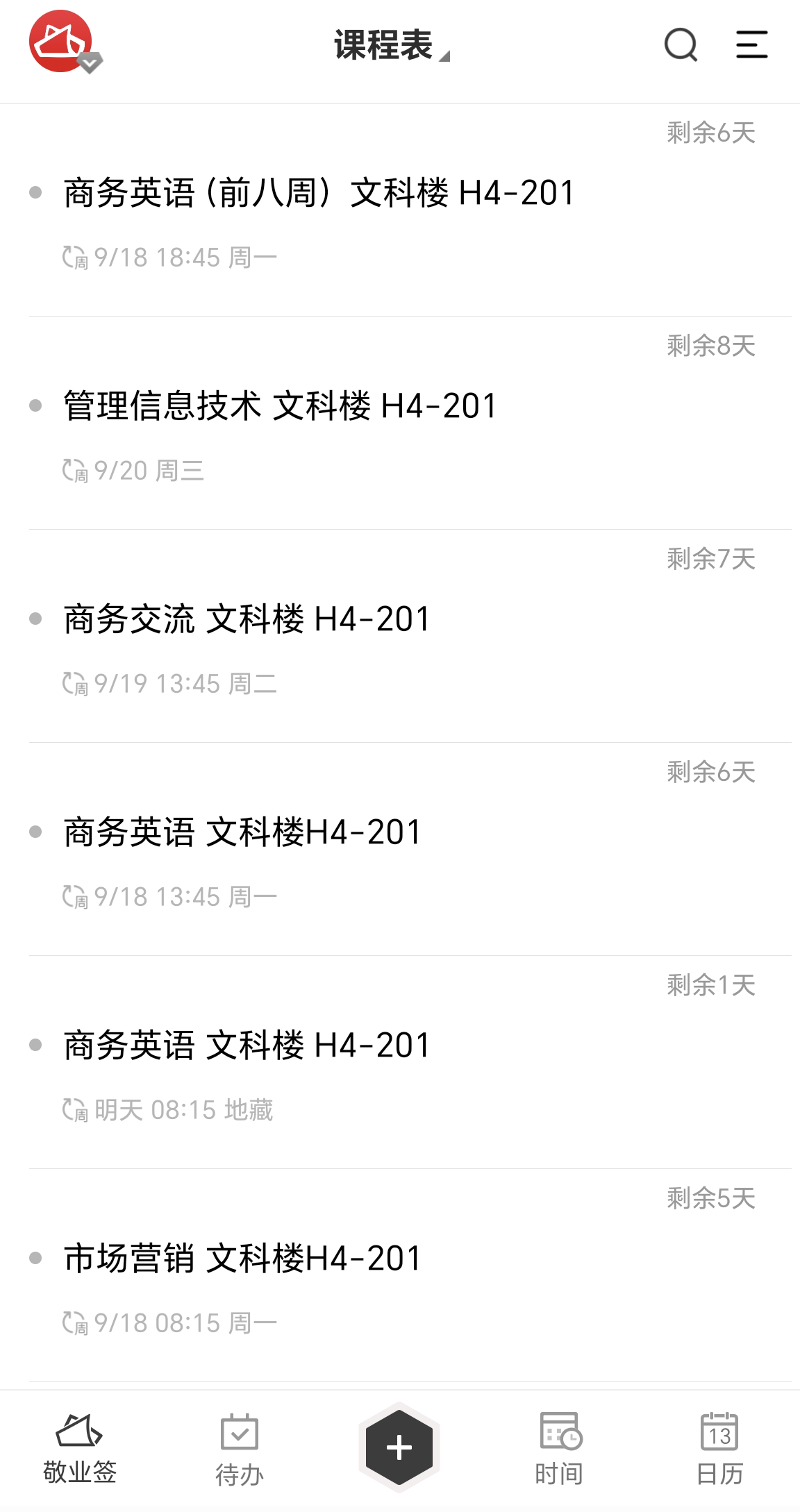Open the 商务交流 note
This screenshot has width=800, height=1512.
coord(410,637)
